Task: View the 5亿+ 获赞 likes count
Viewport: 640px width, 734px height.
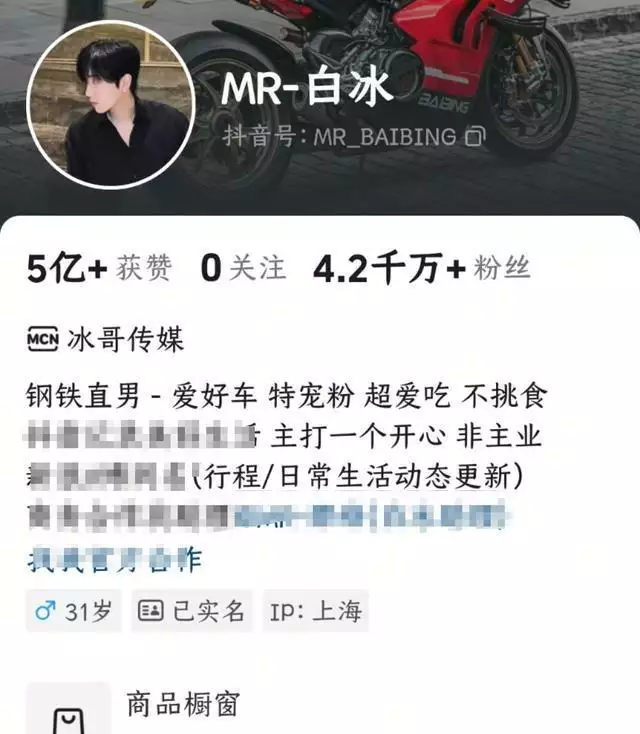Action: coord(99,268)
